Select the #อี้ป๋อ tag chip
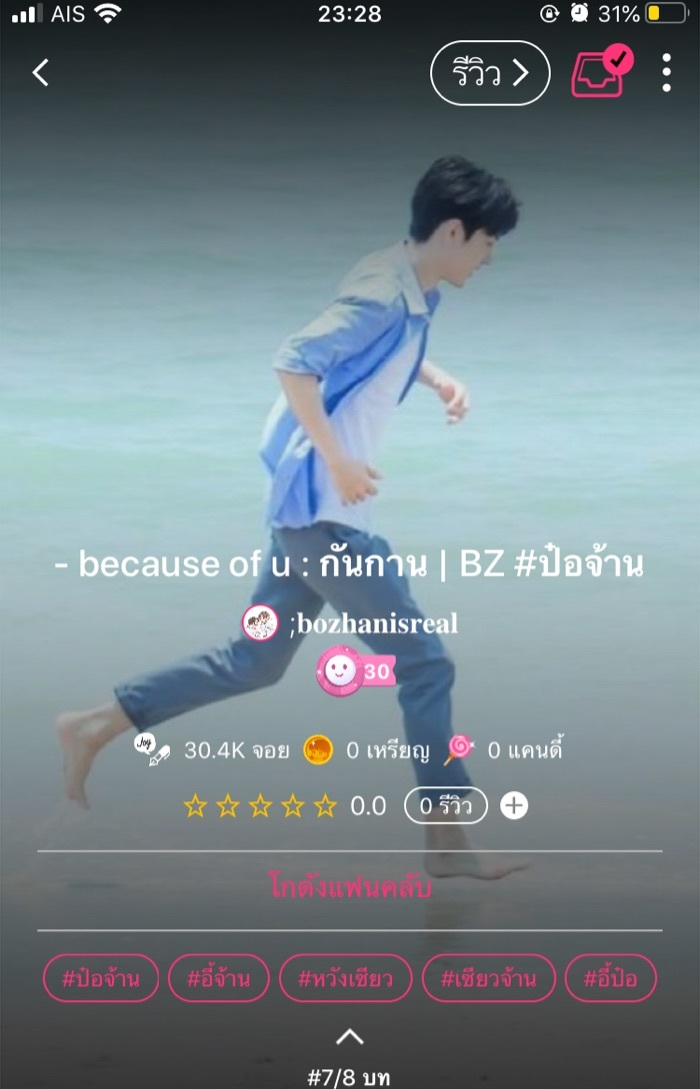The image size is (700, 1090). (x=611, y=978)
